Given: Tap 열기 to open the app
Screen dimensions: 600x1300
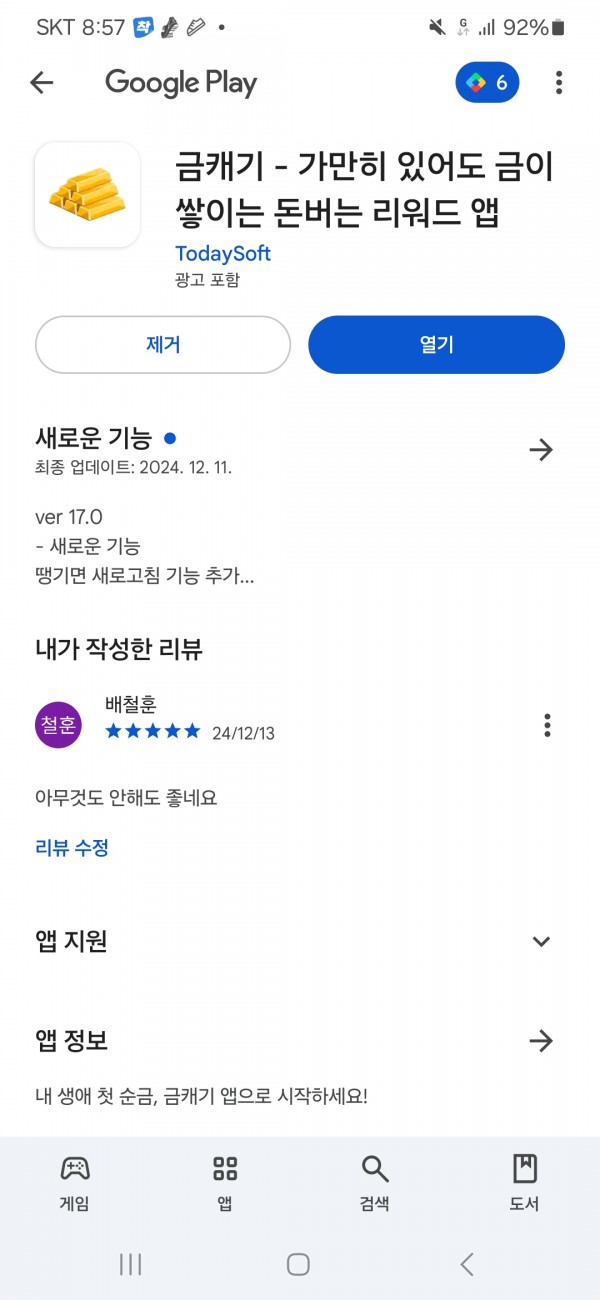Looking at the screenshot, I should [x=436, y=345].
